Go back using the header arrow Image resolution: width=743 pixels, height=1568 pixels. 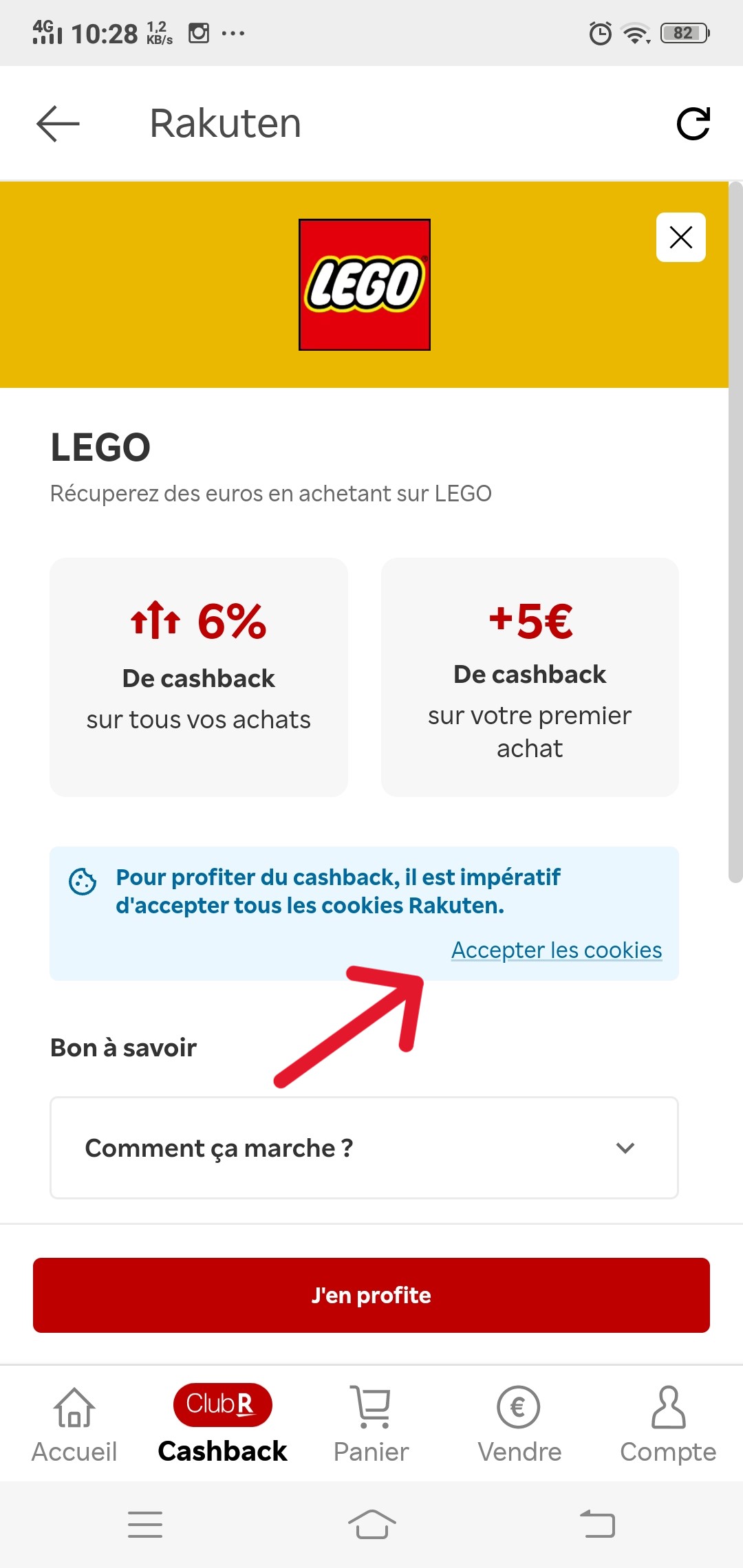tap(58, 124)
